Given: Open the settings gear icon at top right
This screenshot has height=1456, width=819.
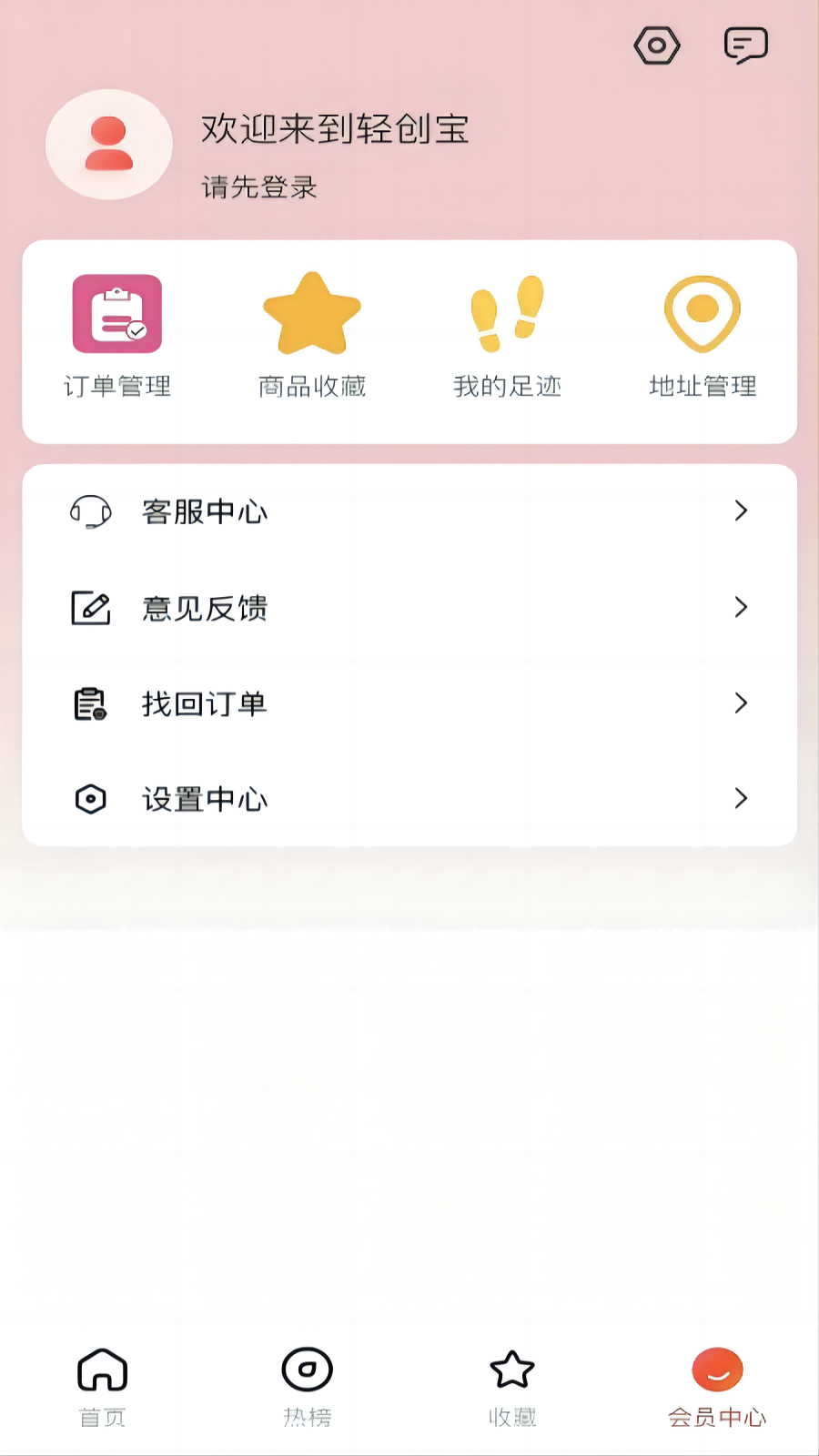Looking at the screenshot, I should click(656, 45).
